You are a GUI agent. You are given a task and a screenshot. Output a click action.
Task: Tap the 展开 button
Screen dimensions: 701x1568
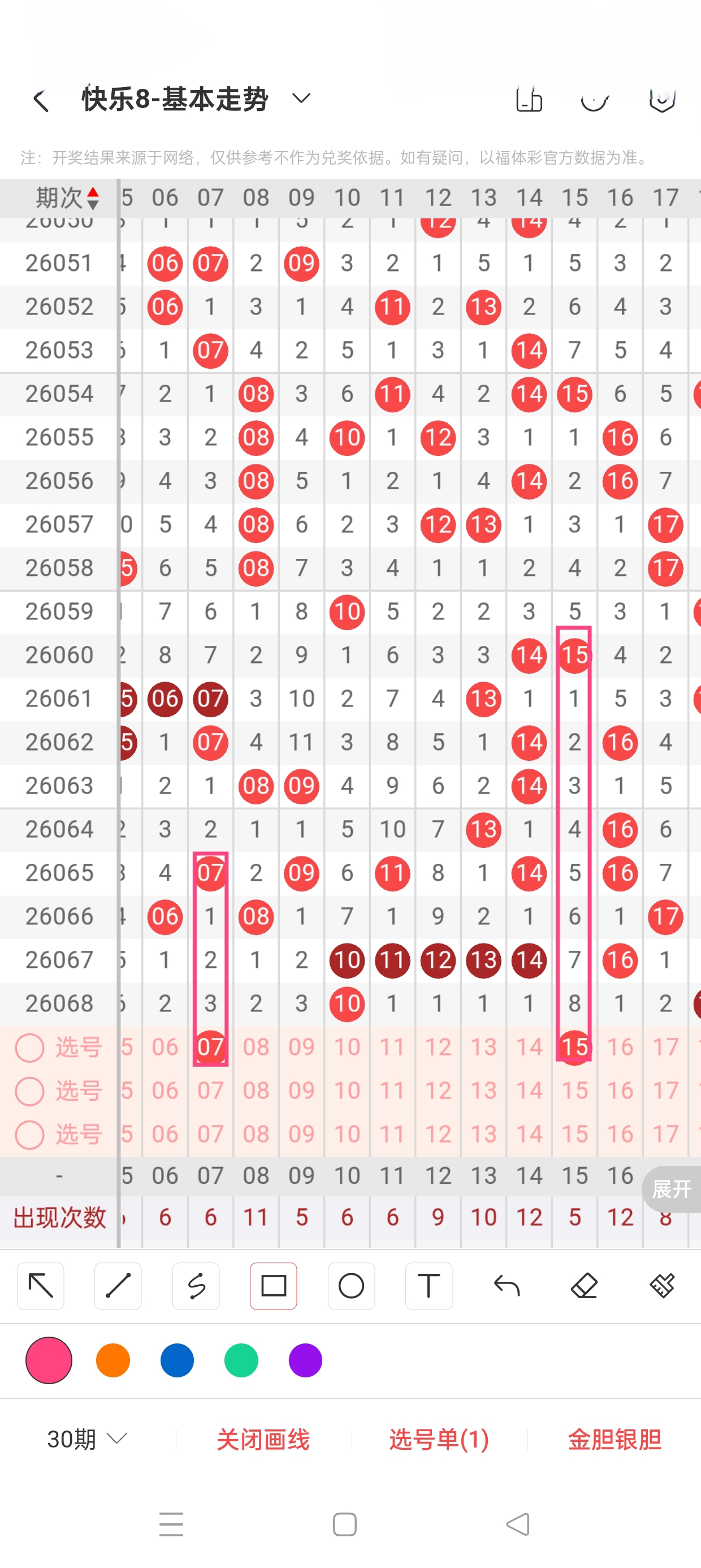point(671,1188)
